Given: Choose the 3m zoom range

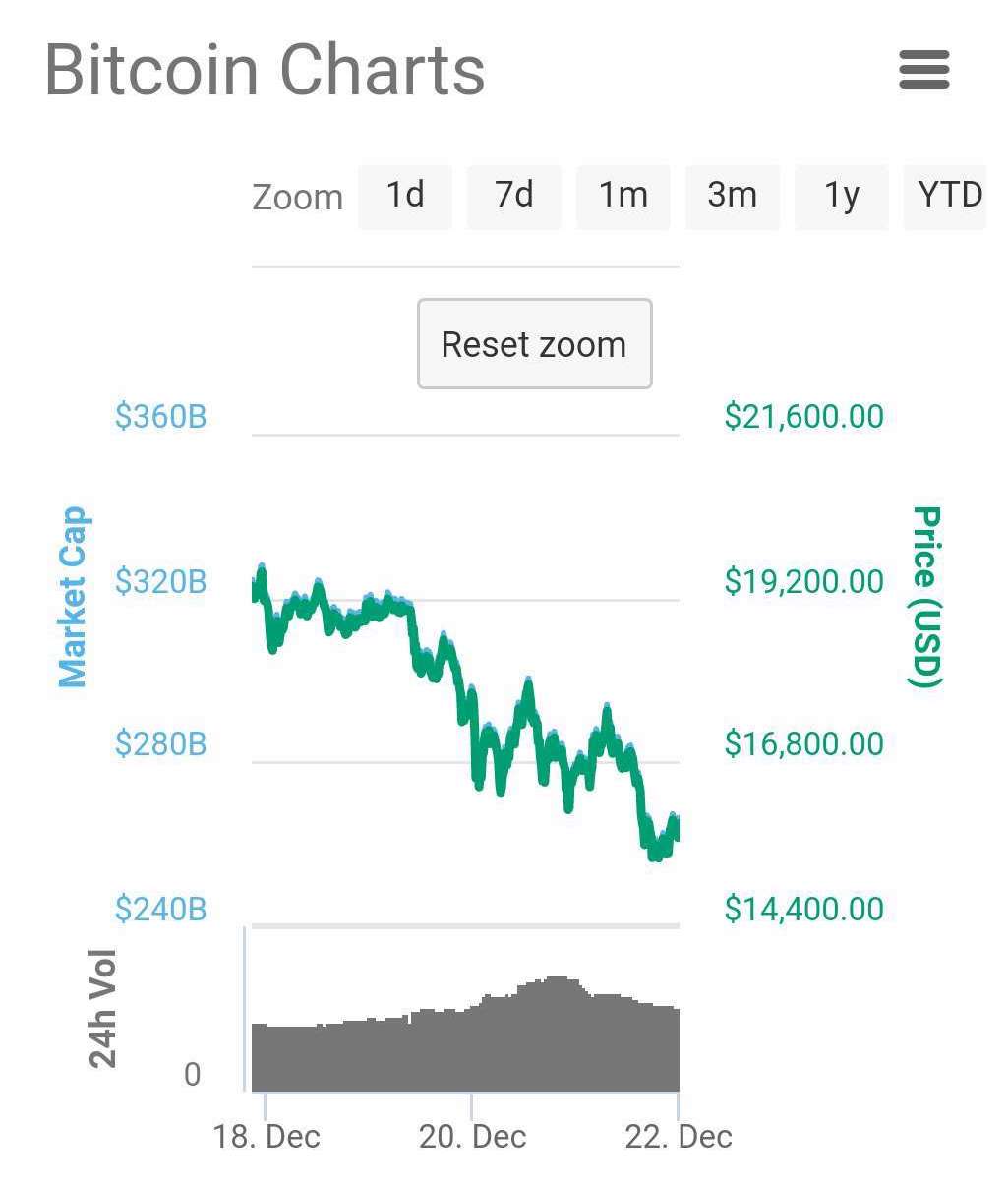Looking at the screenshot, I should pos(732,196).
